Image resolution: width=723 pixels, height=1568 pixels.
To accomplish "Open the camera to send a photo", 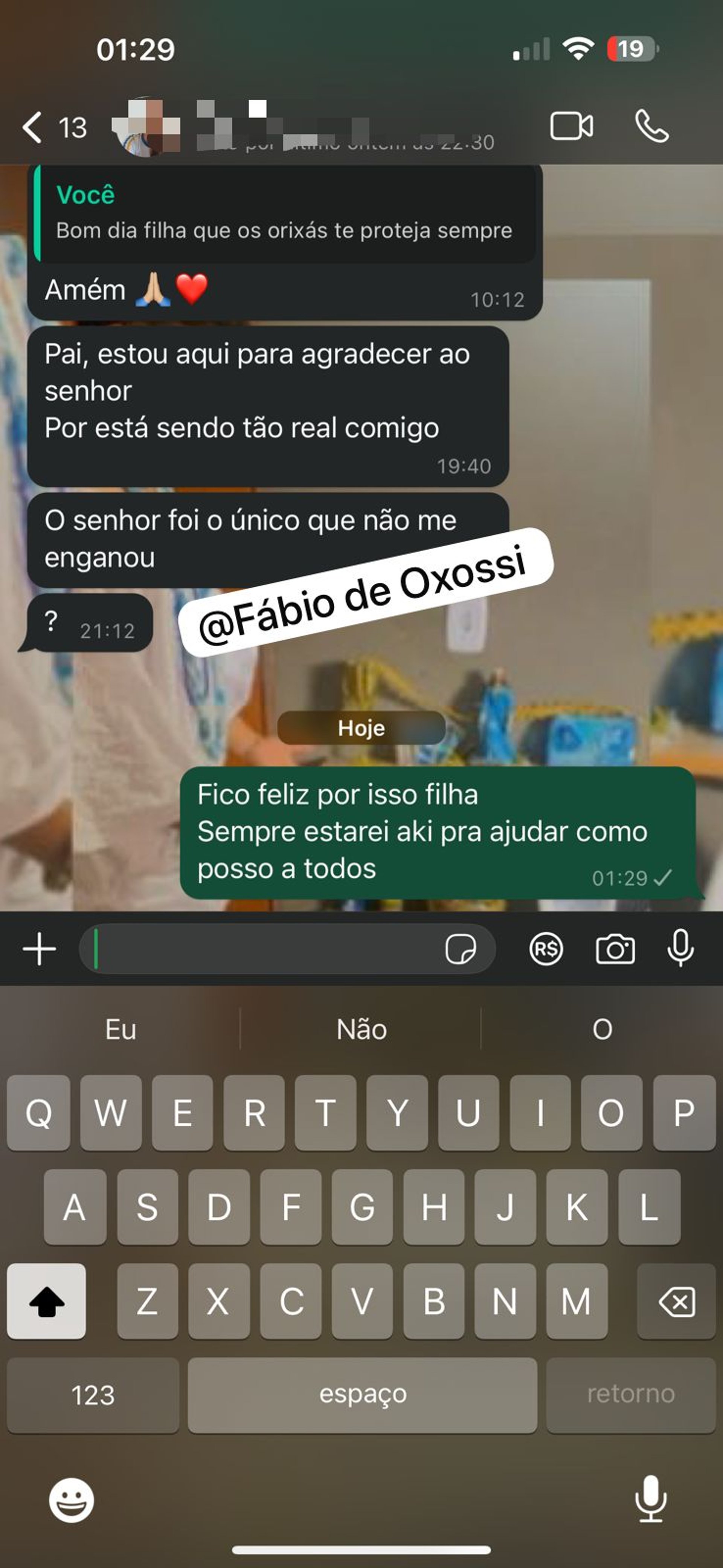I will pos(615,949).
